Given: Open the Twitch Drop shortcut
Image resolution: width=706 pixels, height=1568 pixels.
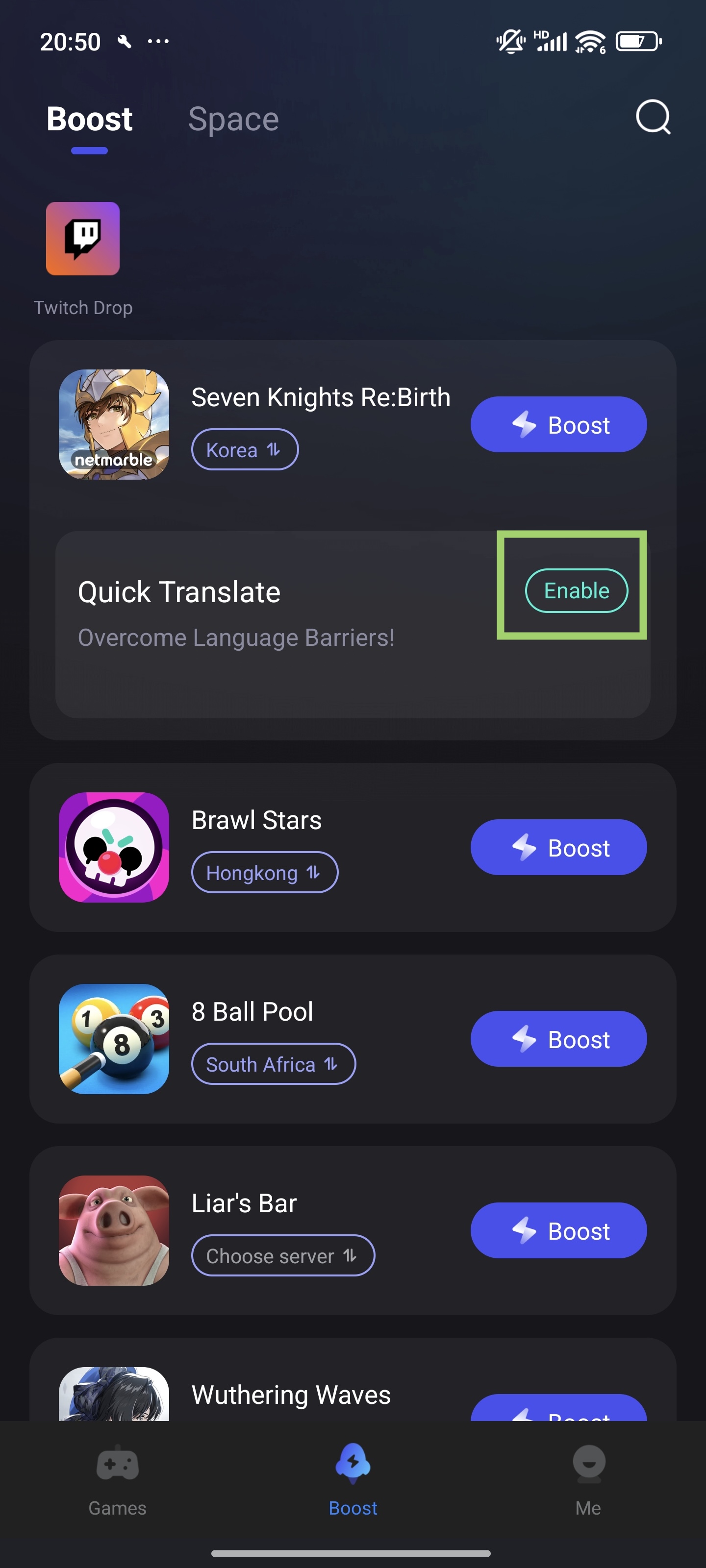Looking at the screenshot, I should click(83, 239).
